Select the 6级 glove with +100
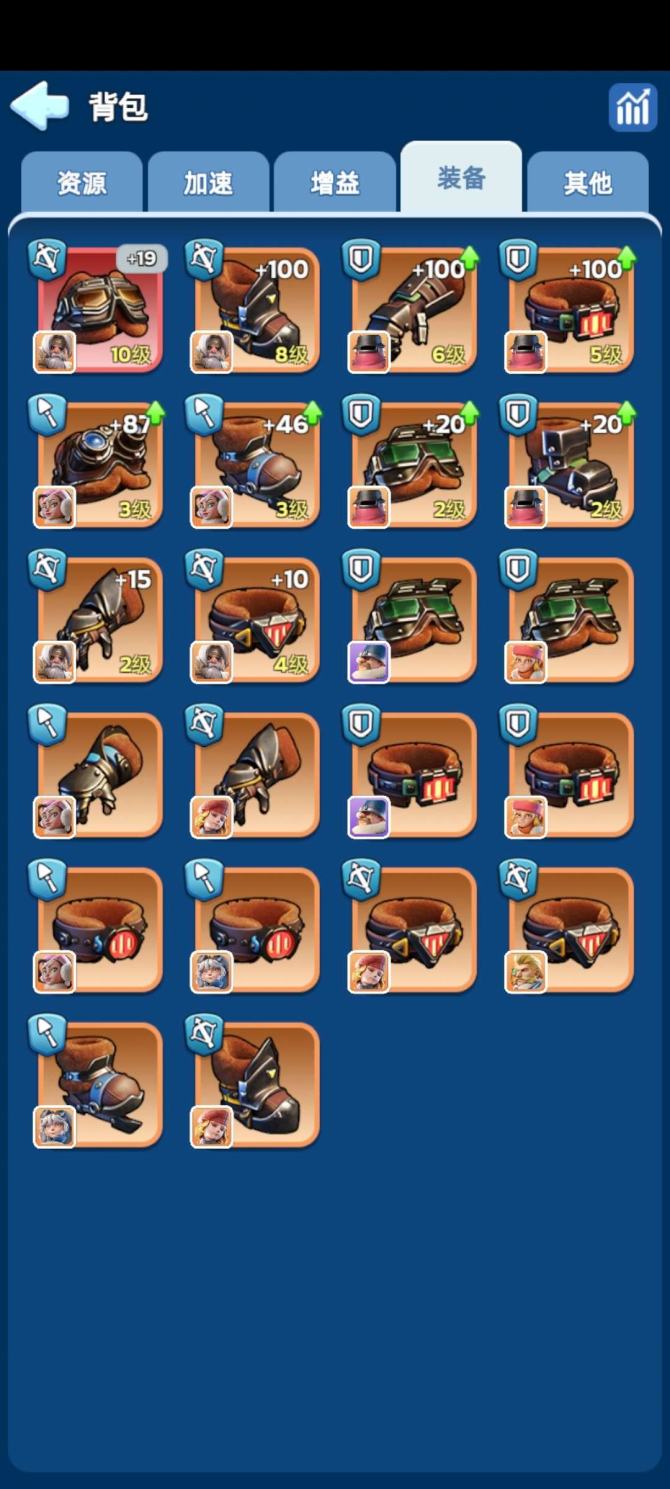Screen dimensions: 670x1489 [414, 308]
